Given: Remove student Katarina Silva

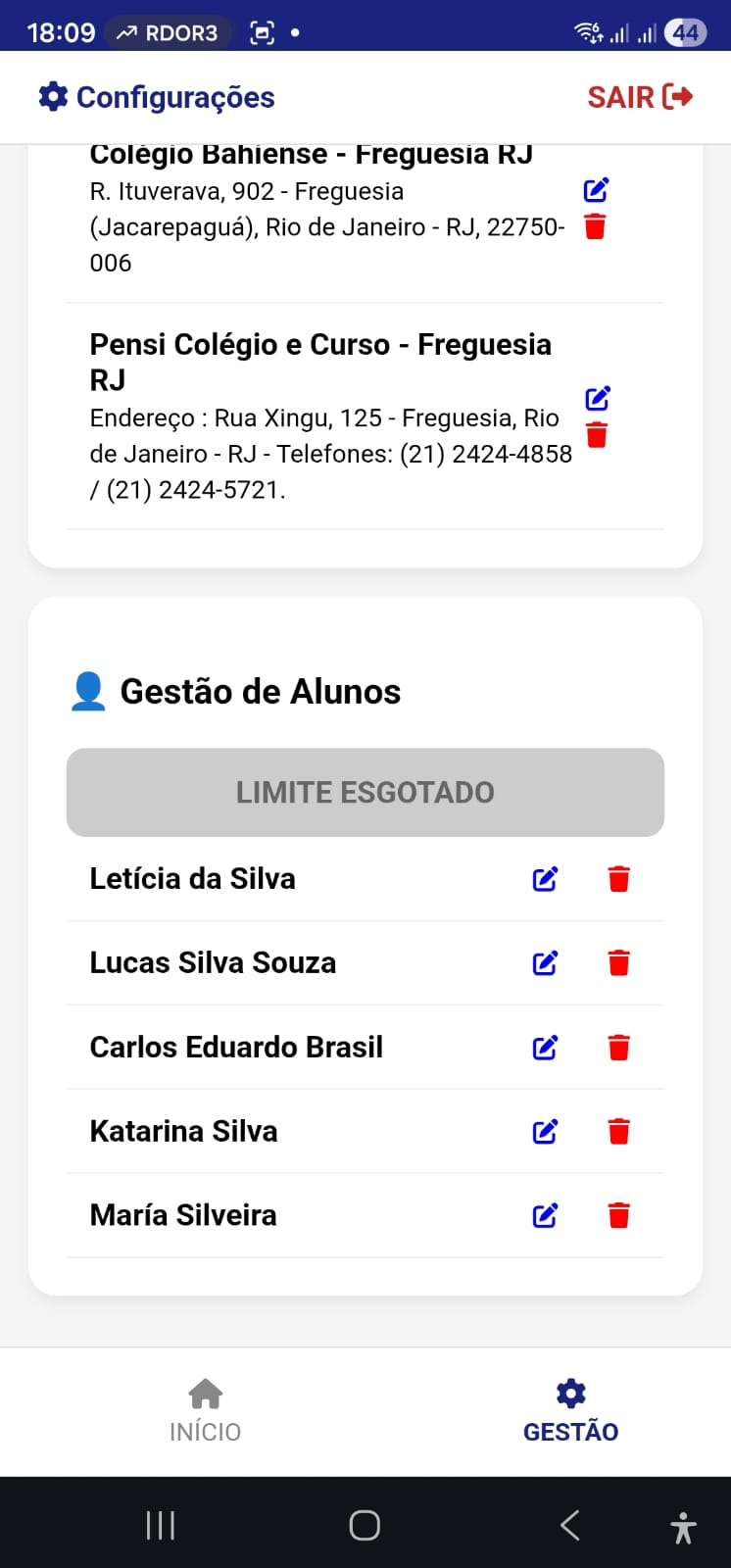Looking at the screenshot, I should tap(618, 1132).
